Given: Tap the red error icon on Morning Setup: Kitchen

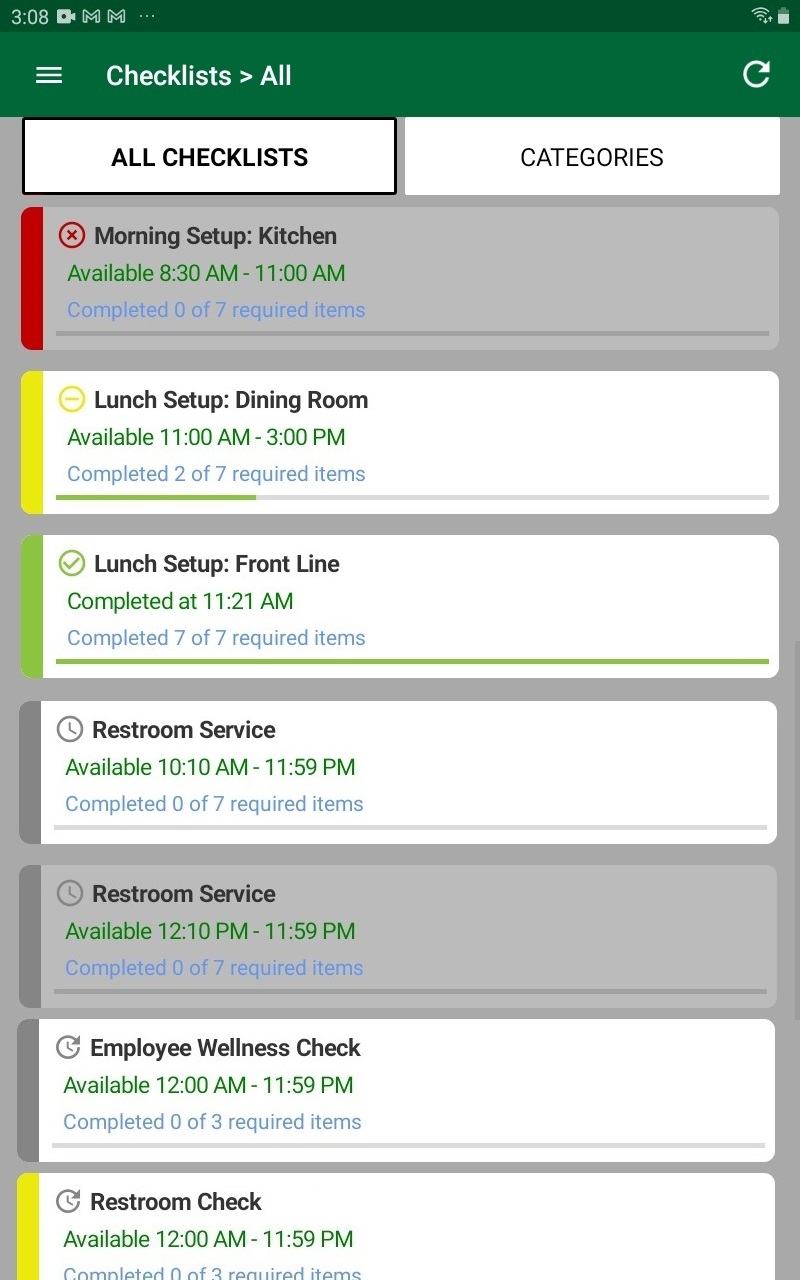Looking at the screenshot, I should click(x=71, y=235).
